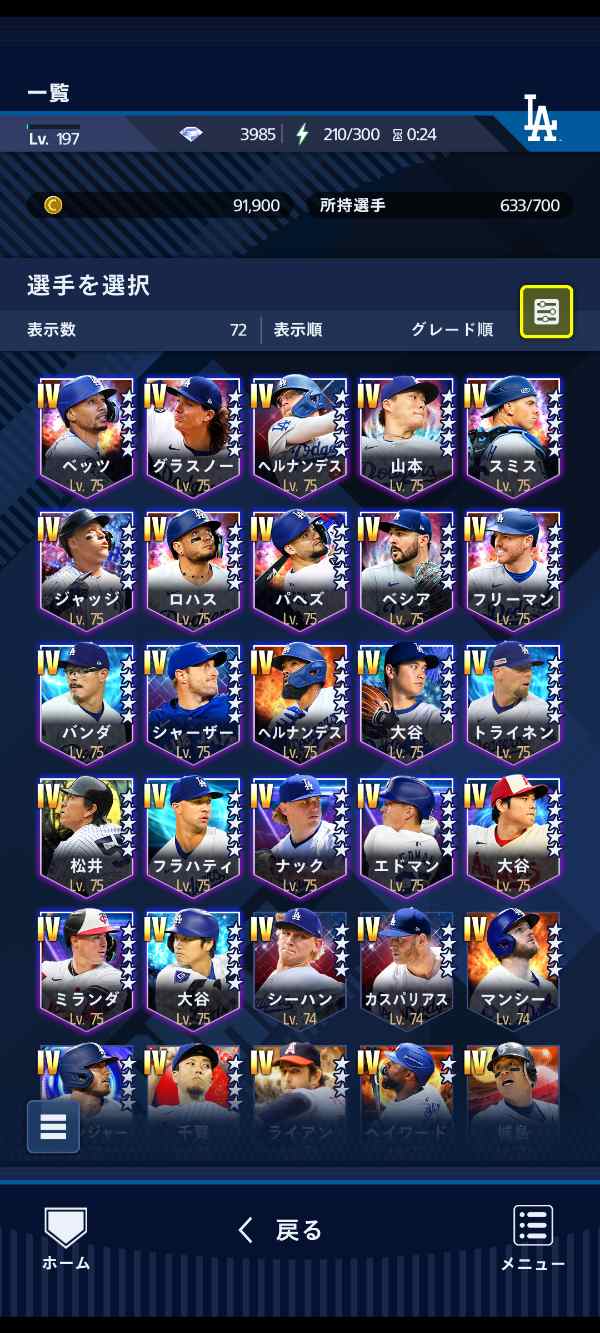Select the 松井 player card

pos(86,833)
